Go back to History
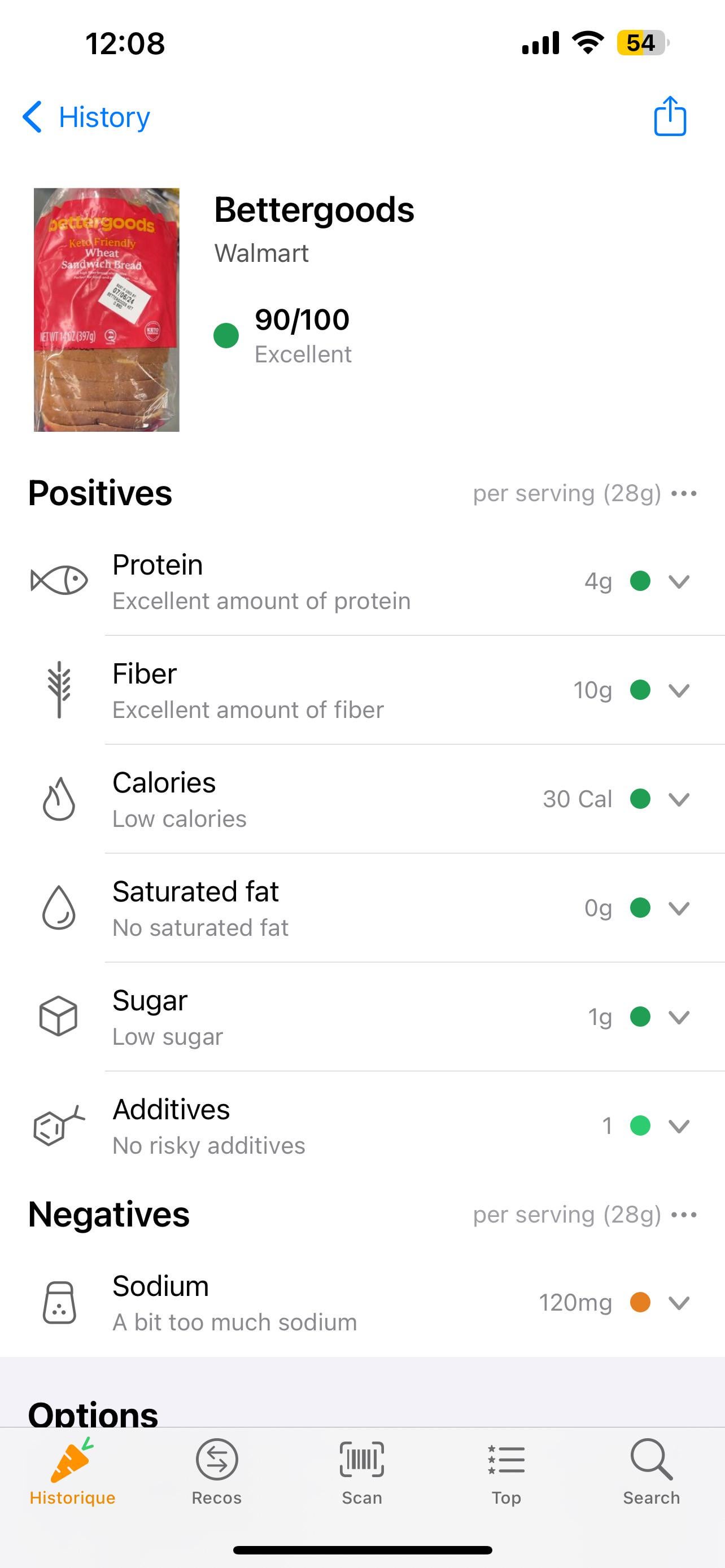 tap(86, 117)
